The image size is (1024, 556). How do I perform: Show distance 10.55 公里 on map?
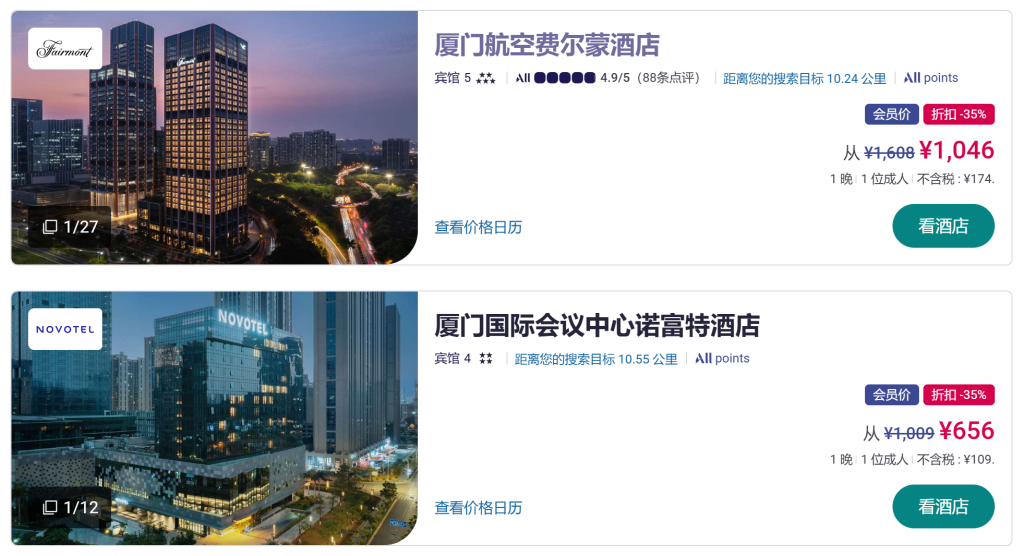pyautogui.click(x=596, y=359)
